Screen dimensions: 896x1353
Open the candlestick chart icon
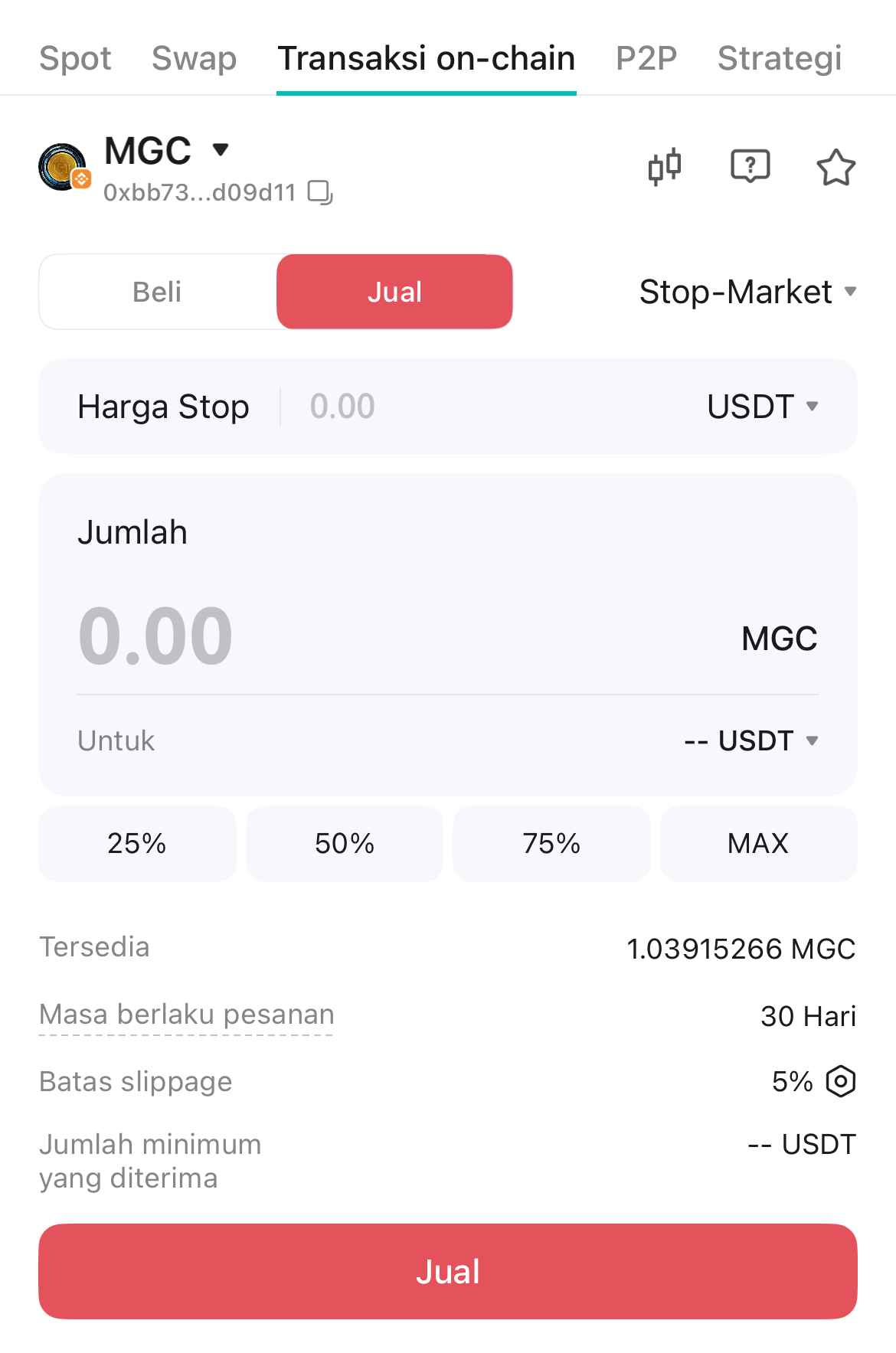tap(665, 166)
